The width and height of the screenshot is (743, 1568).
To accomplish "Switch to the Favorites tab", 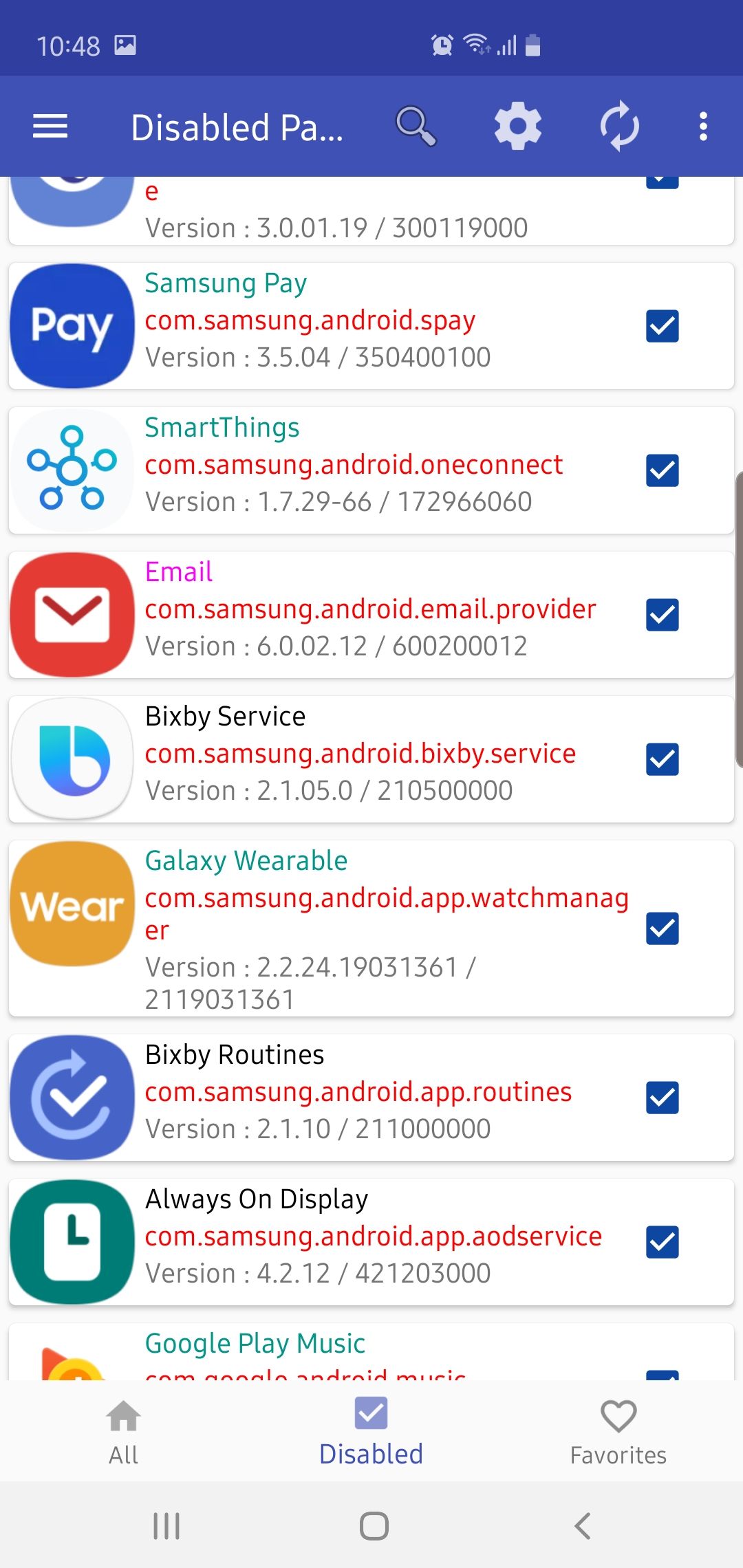I will (x=618, y=1433).
